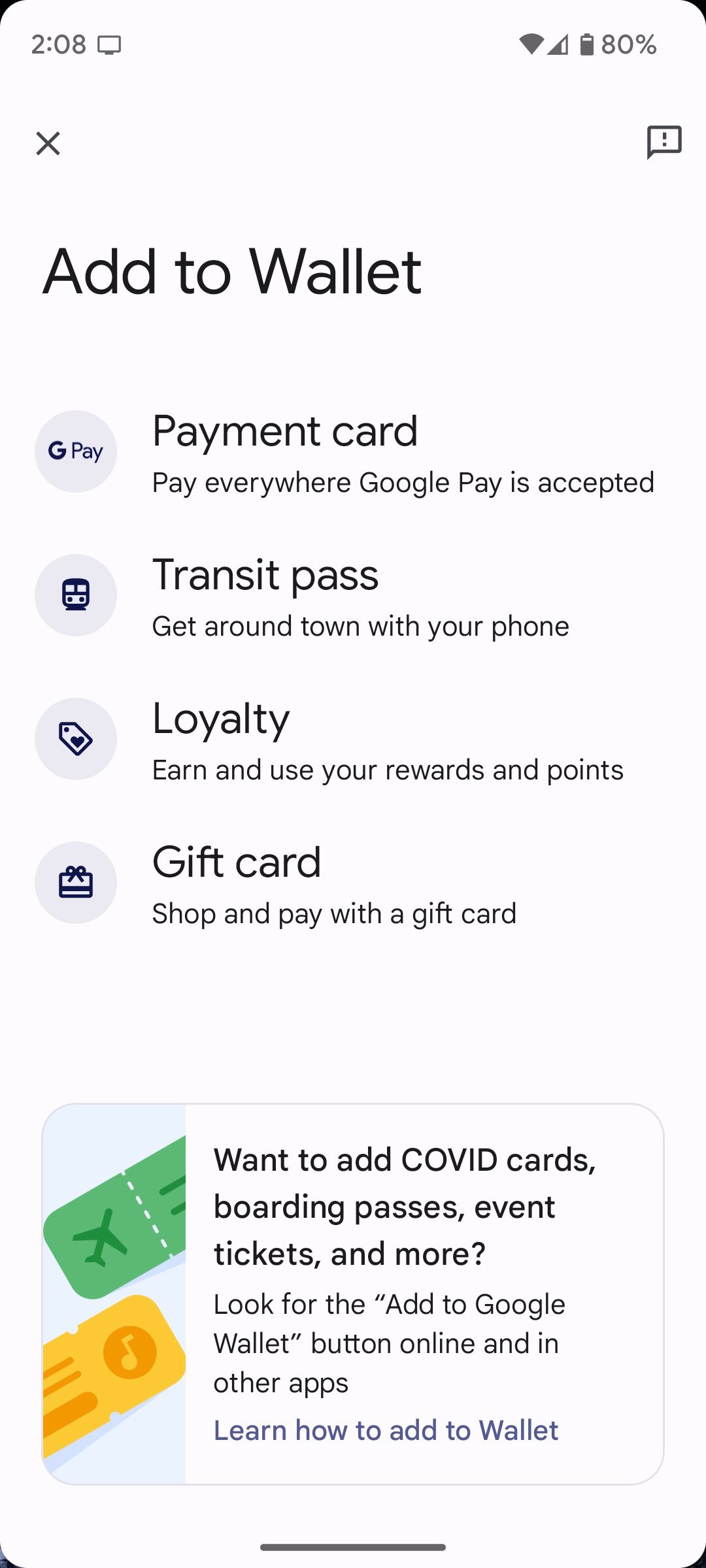
Task: Open the feedback icon at top right
Action: (x=664, y=143)
